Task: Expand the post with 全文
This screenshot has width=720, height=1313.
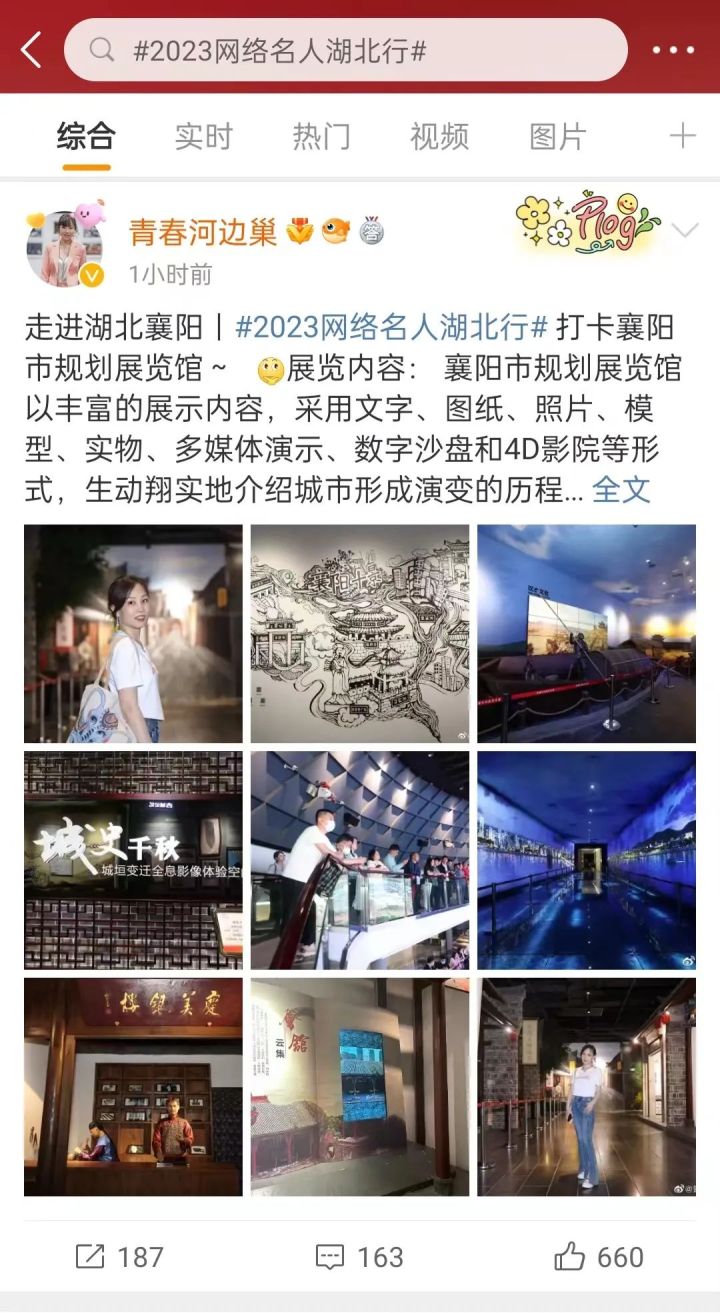Action: click(x=621, y=490)
